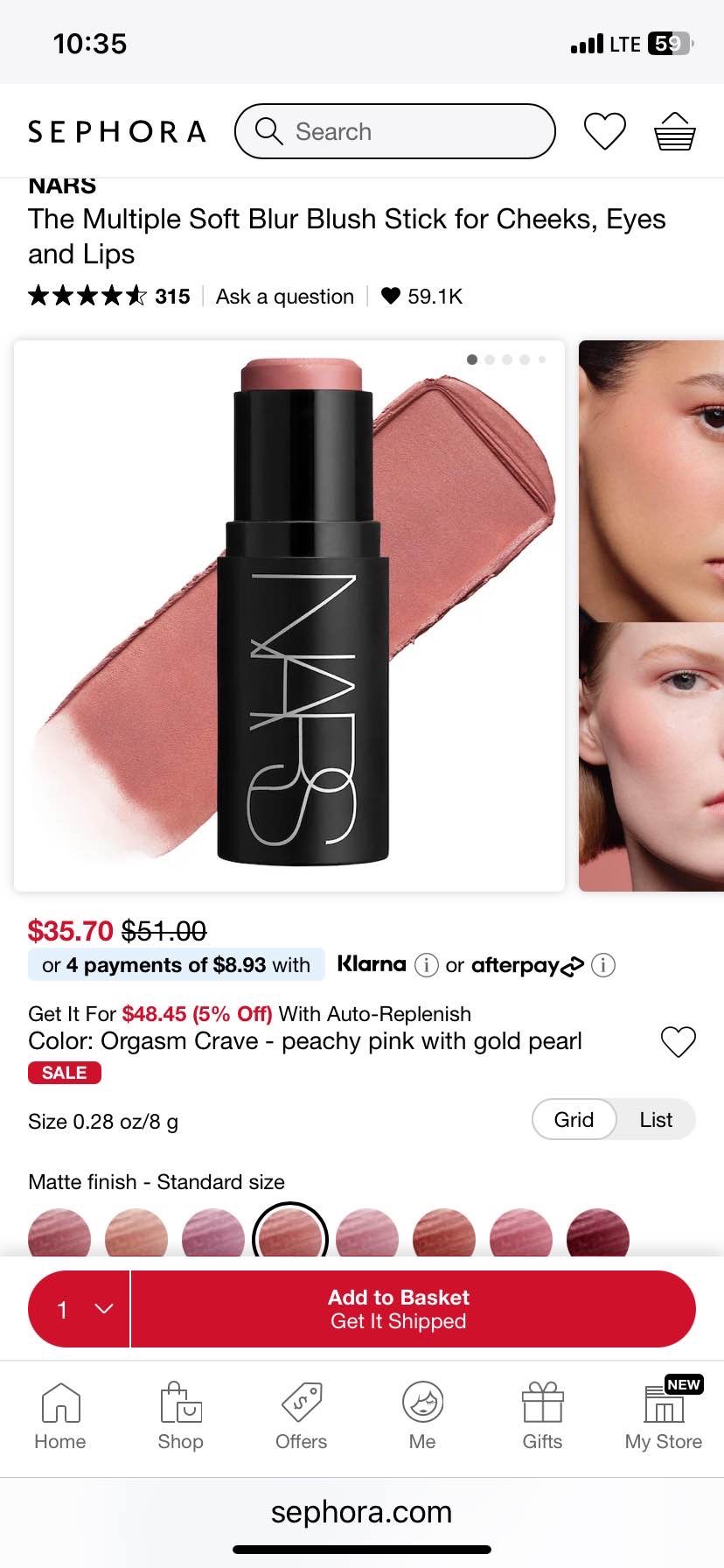Open the shopping basket
This screenshot has width=724, height=1568.
(674, 131)
